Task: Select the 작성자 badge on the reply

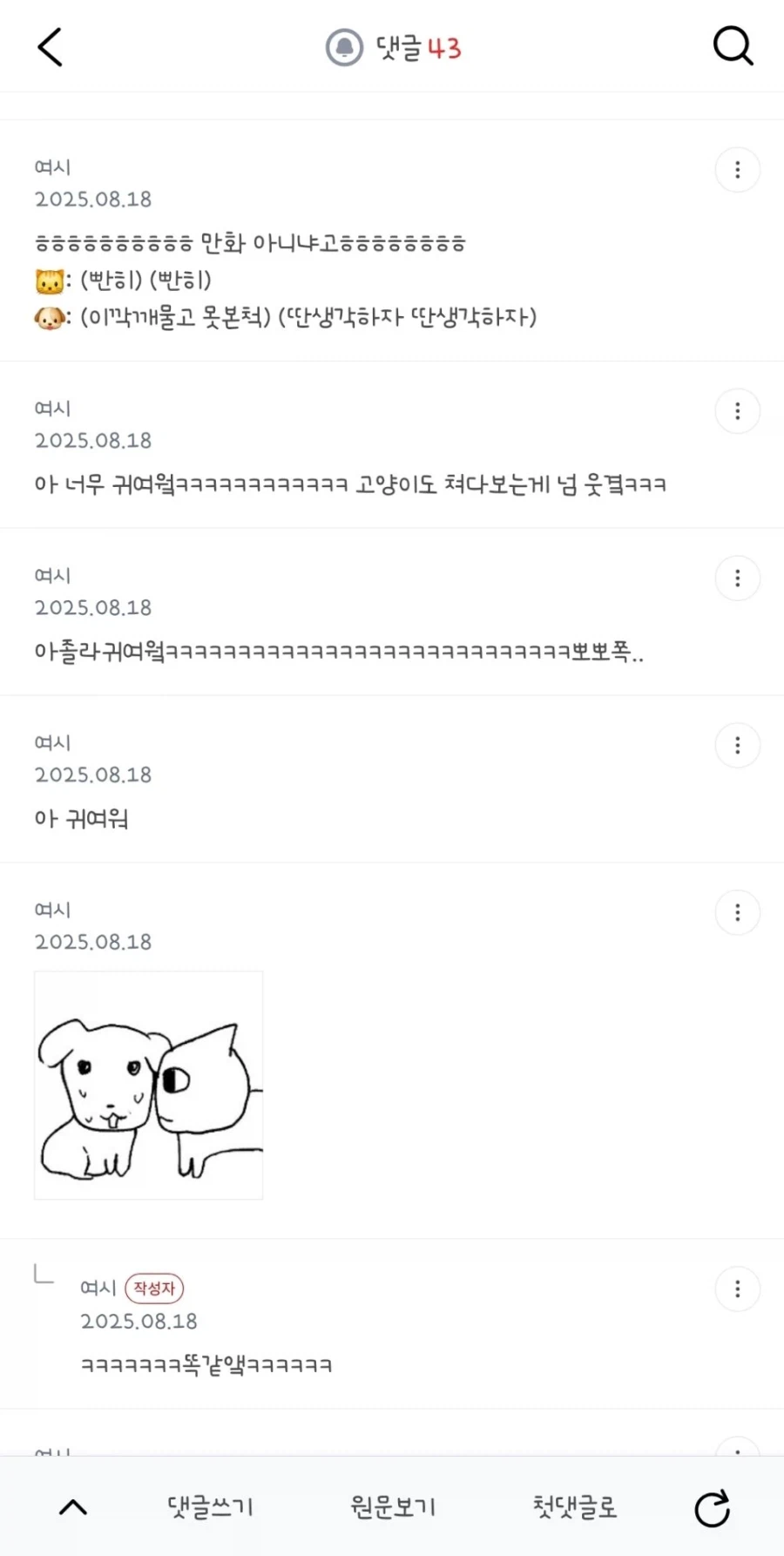Action: point(155,1288)
